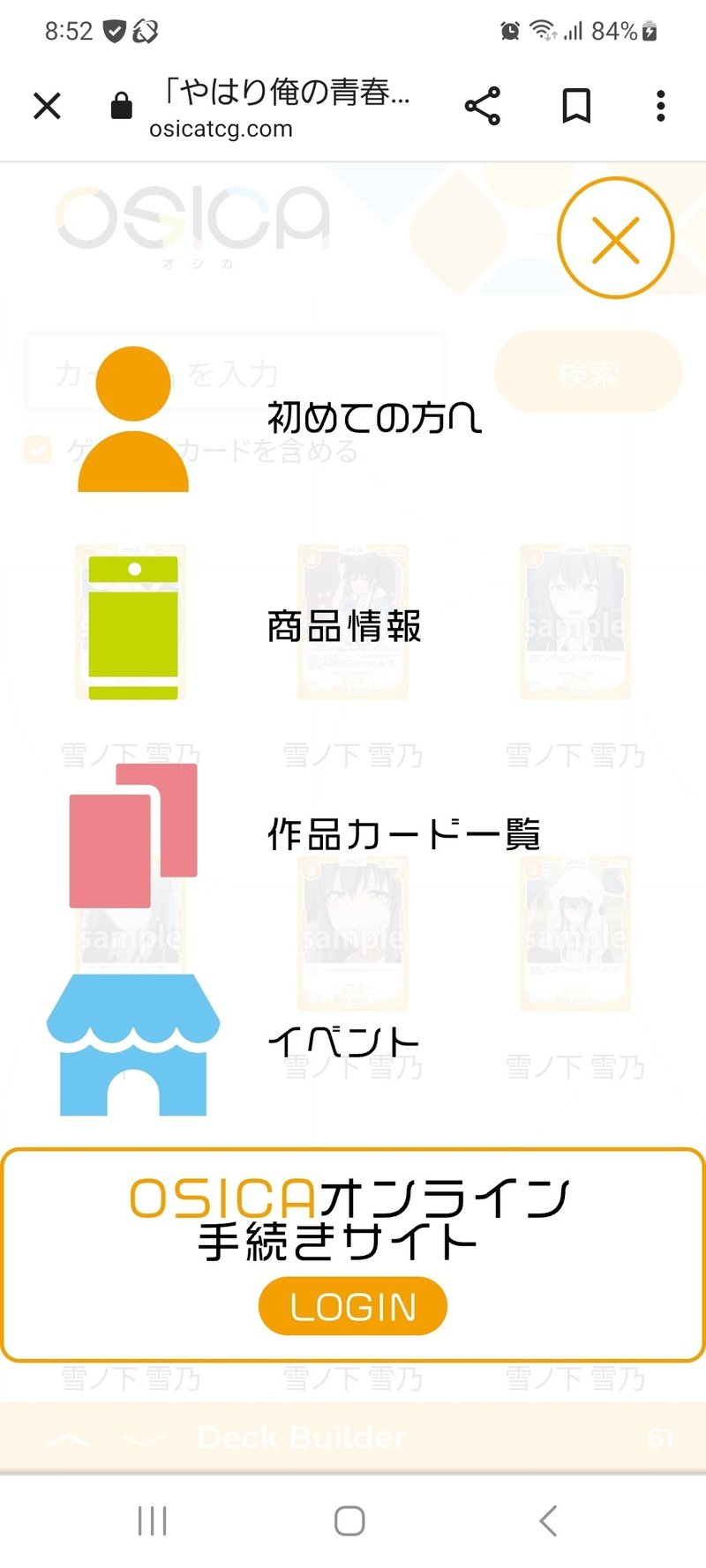Tap the osicatcg.com address bar title
Image resolution: width=706 pixels, height=1568 pixels.
[221, 129]
